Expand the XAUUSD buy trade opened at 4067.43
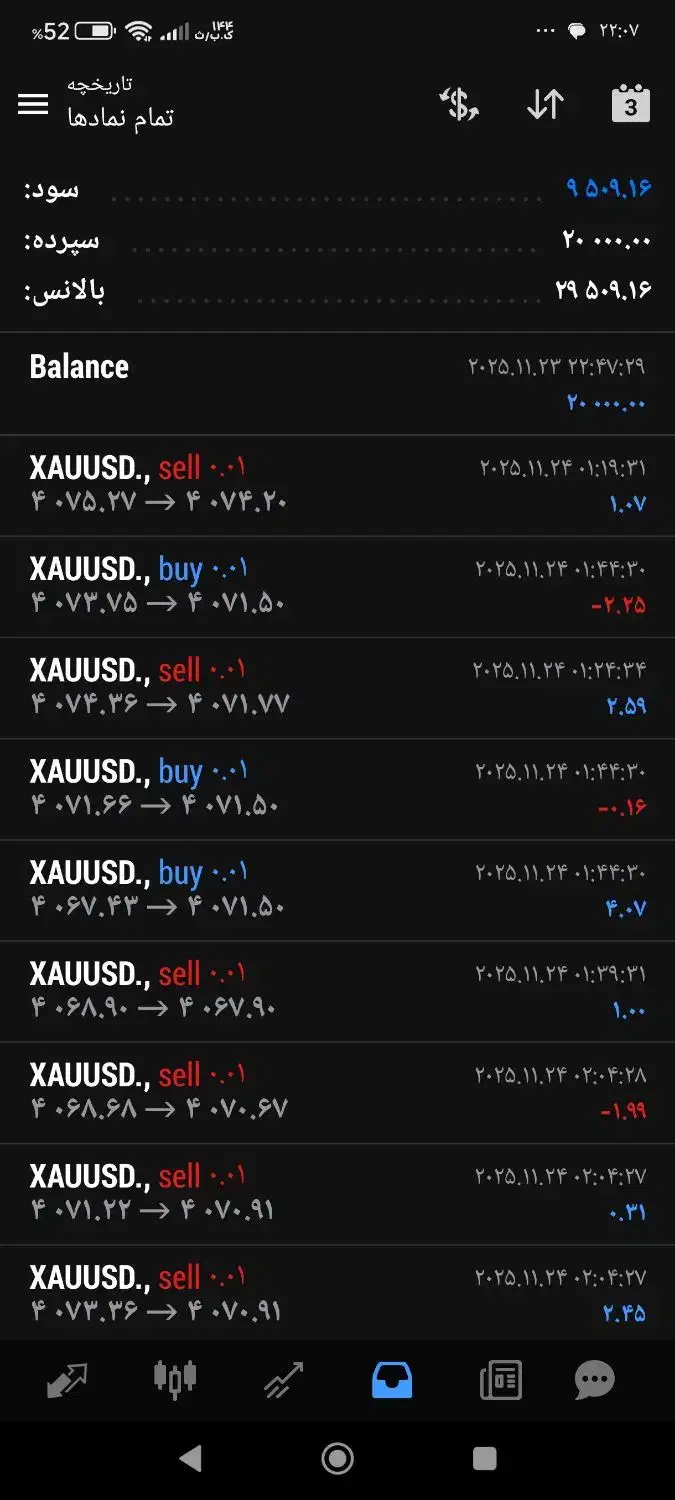This screenshot has width=675, height=1500. tap(337, 890)
